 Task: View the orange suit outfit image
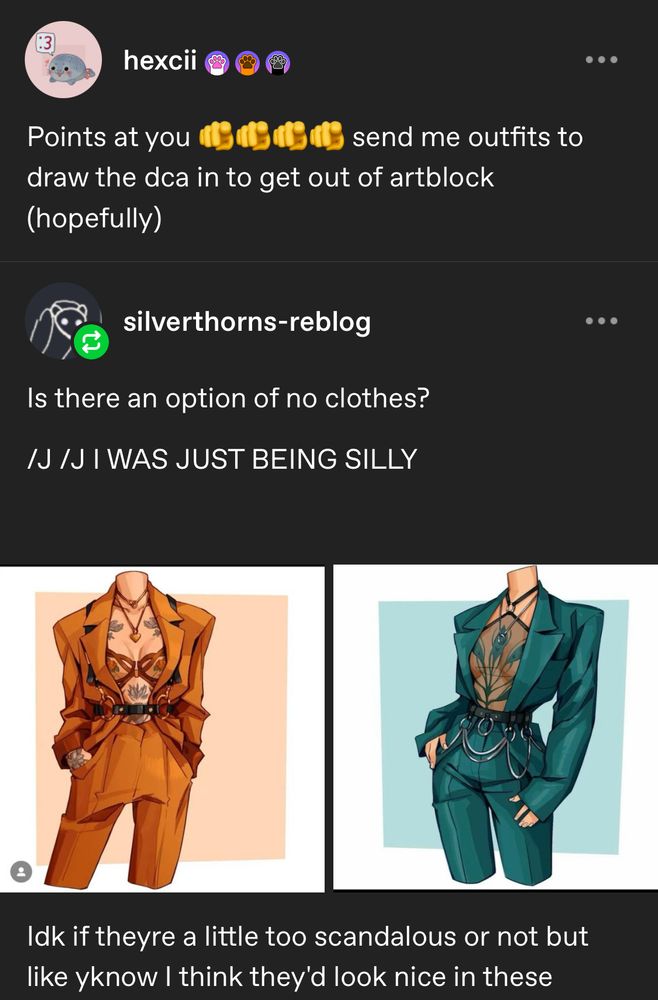[162, 728]
